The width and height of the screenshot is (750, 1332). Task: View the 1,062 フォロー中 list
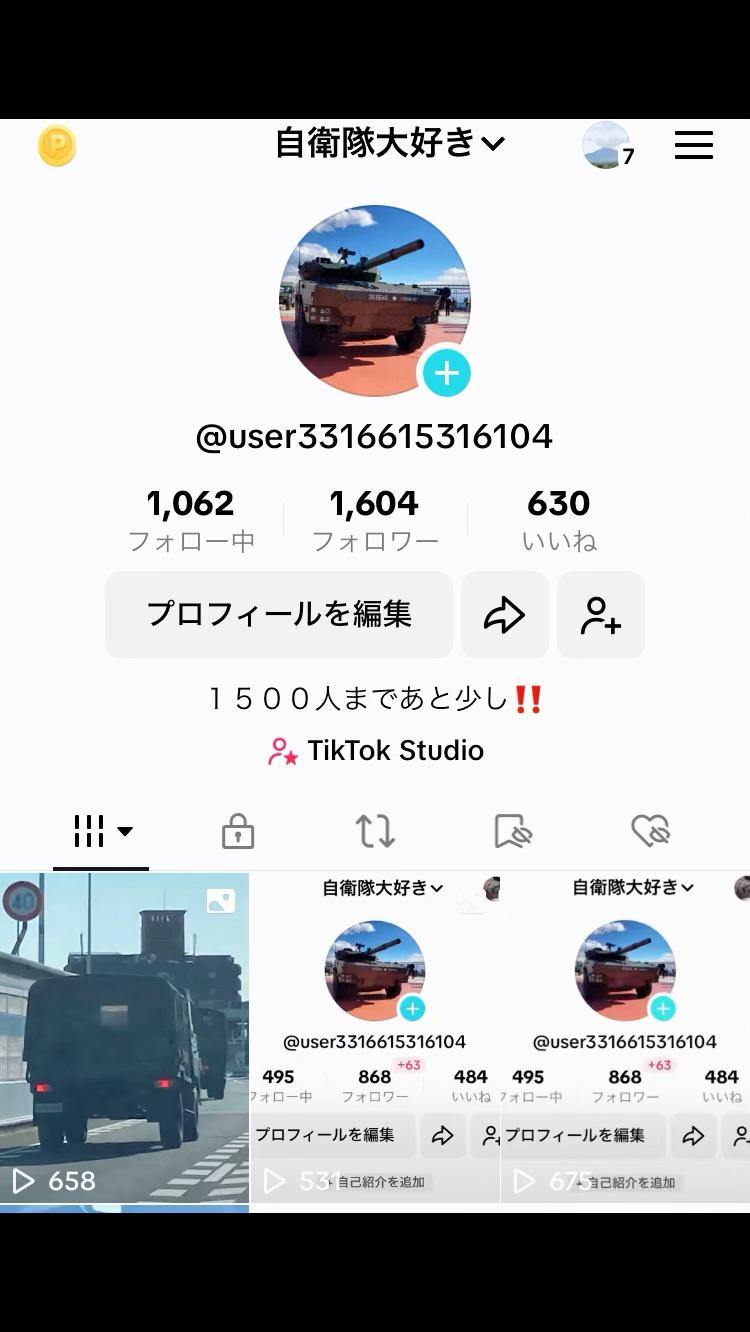pos(190,520)
